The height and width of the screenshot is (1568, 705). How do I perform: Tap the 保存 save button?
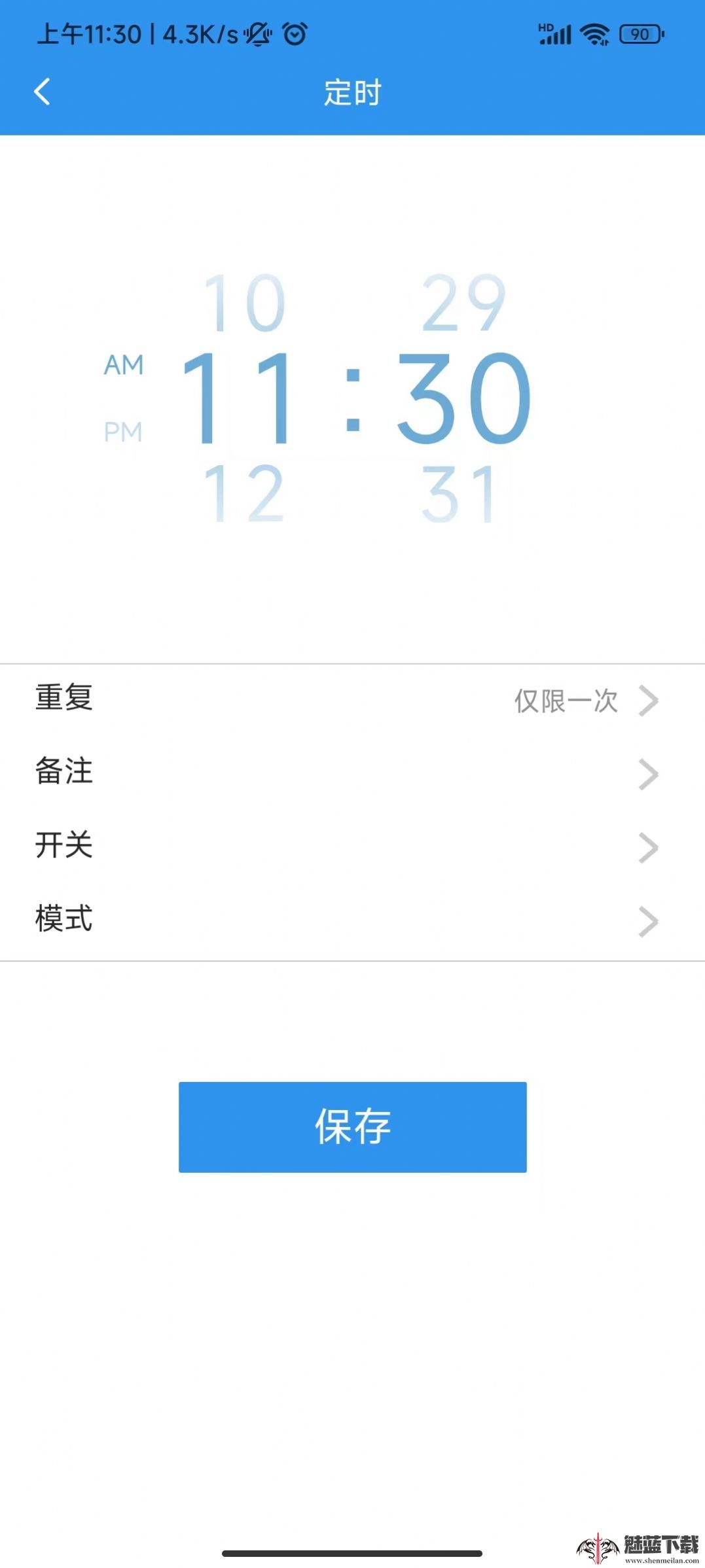352,1126
